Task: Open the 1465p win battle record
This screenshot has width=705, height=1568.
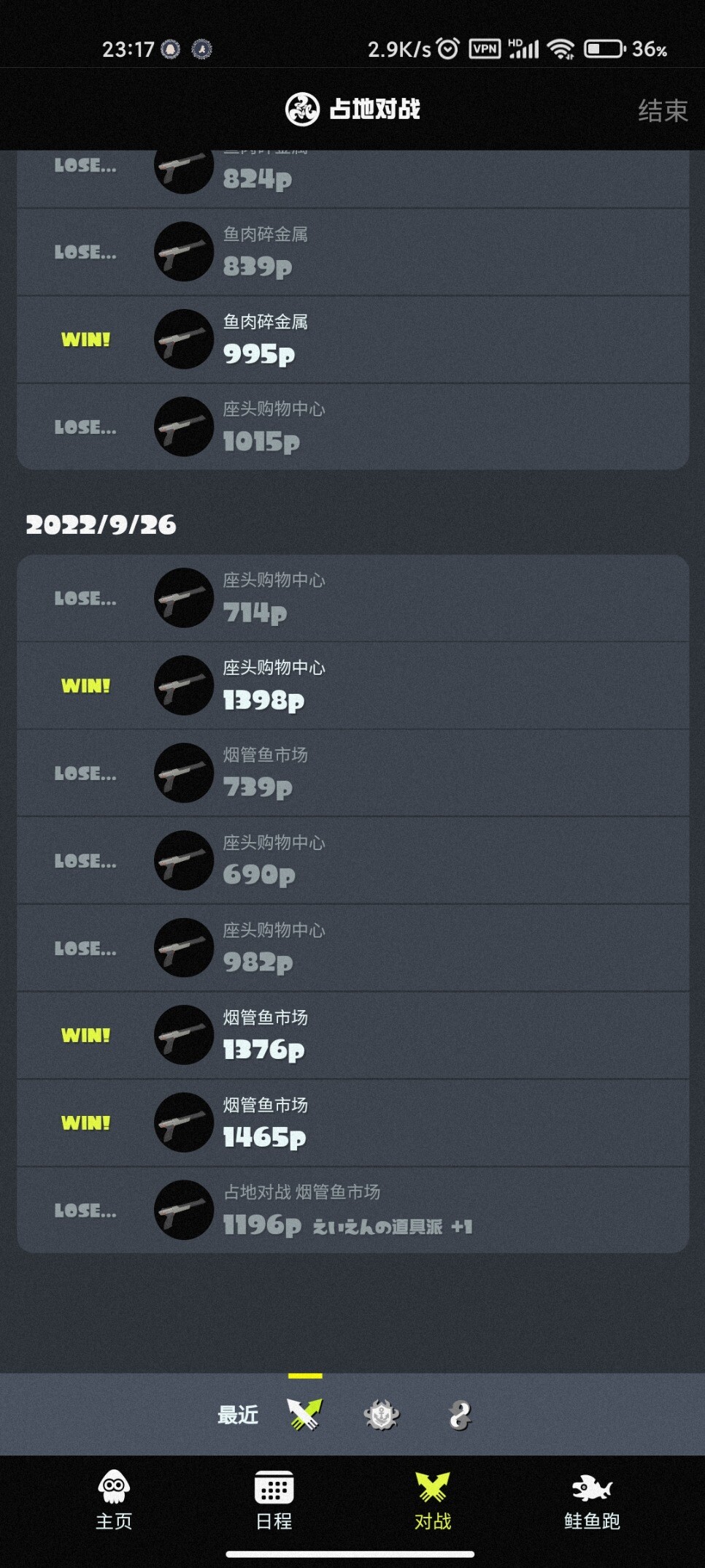Action: (x=352, y=1123)
